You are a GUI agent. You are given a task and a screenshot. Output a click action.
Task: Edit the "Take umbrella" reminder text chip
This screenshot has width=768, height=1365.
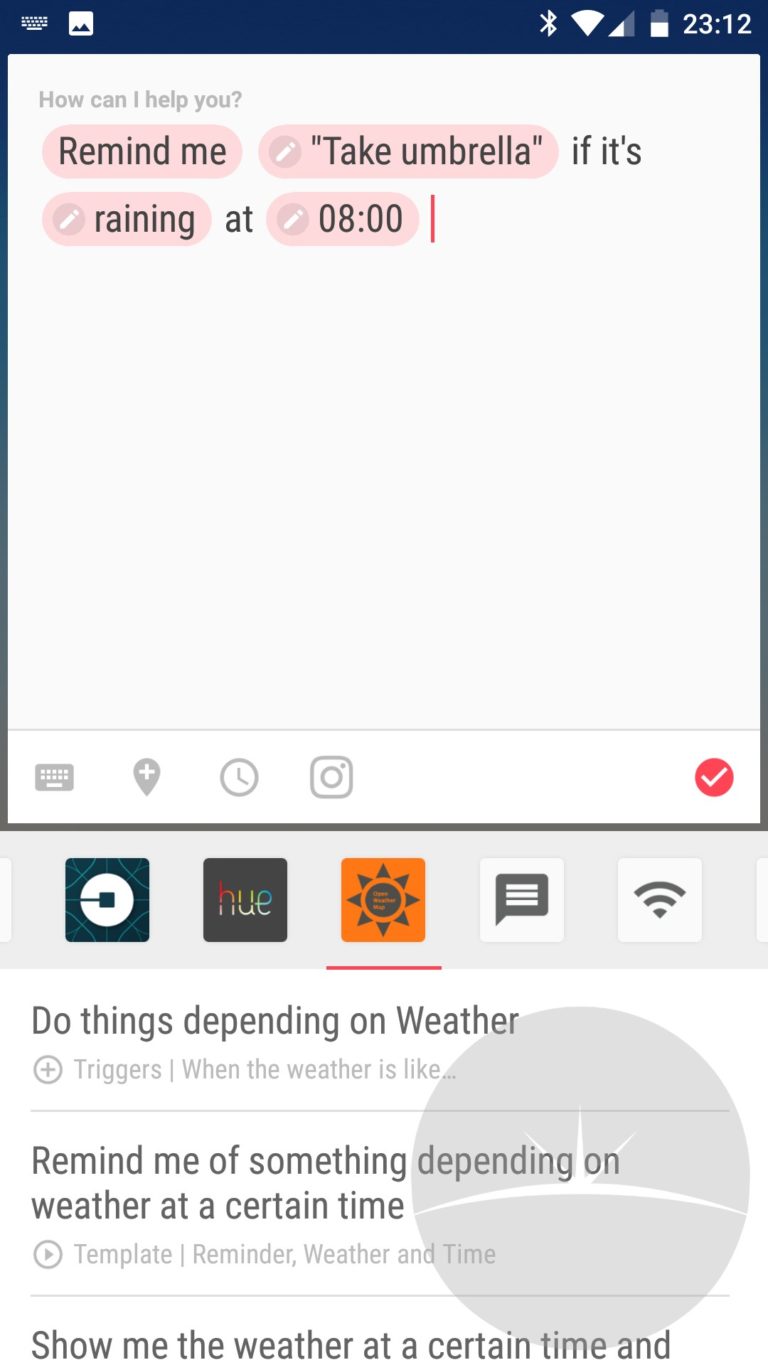point(408,152)
